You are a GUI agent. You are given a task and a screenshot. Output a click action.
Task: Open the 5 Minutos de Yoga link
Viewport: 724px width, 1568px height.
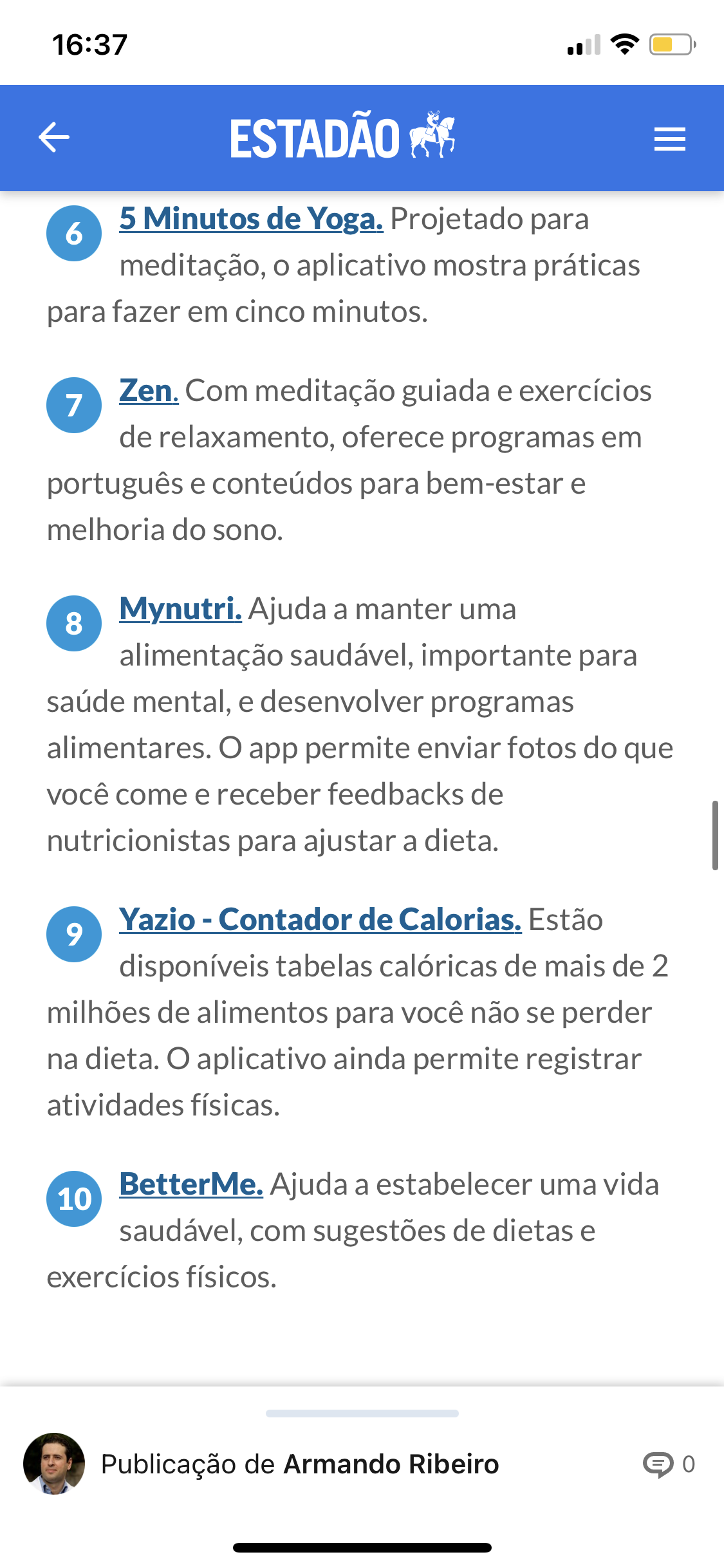click(252, 219)
